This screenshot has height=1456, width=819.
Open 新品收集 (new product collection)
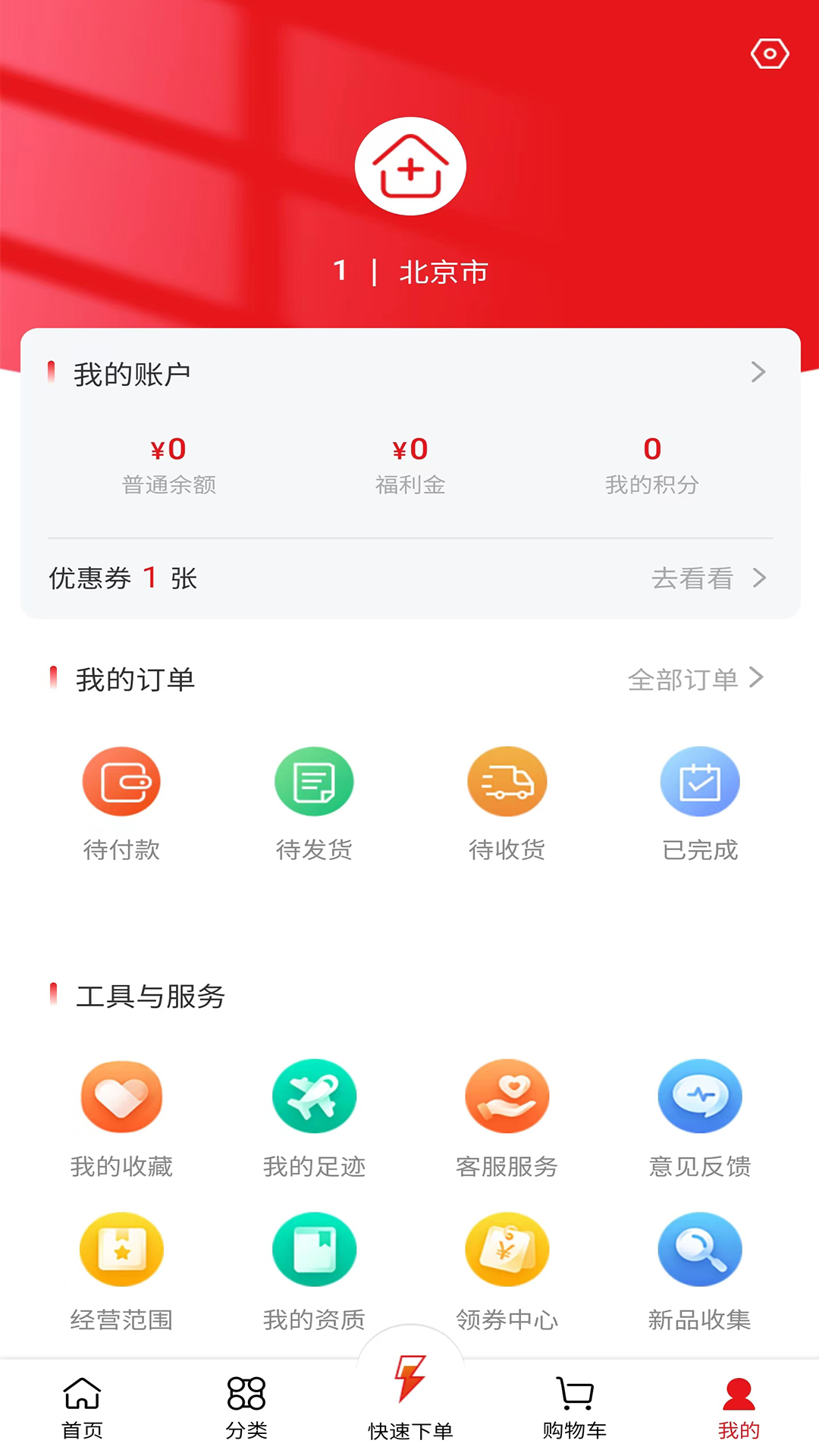699,1250
